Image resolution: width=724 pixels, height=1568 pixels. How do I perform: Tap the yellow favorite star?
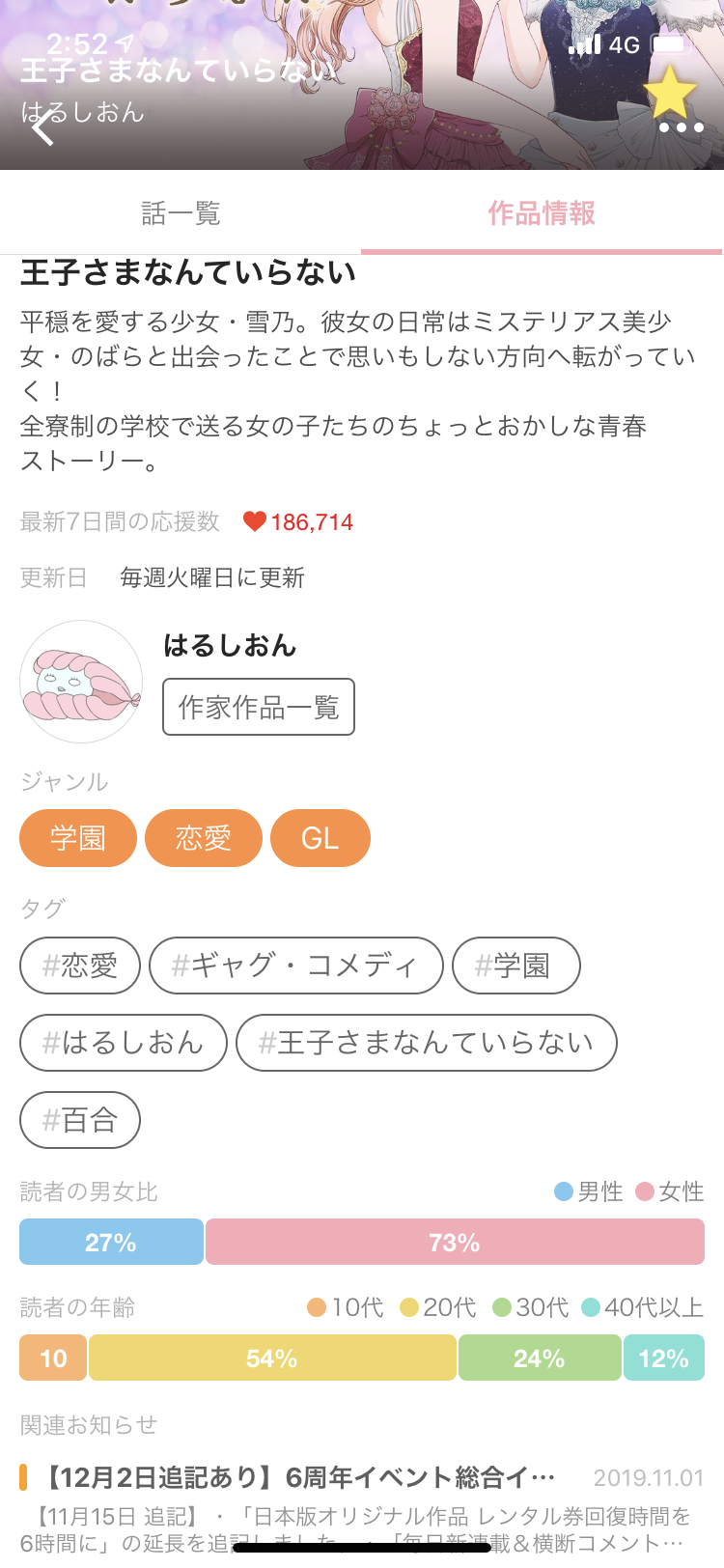point(669,93)
